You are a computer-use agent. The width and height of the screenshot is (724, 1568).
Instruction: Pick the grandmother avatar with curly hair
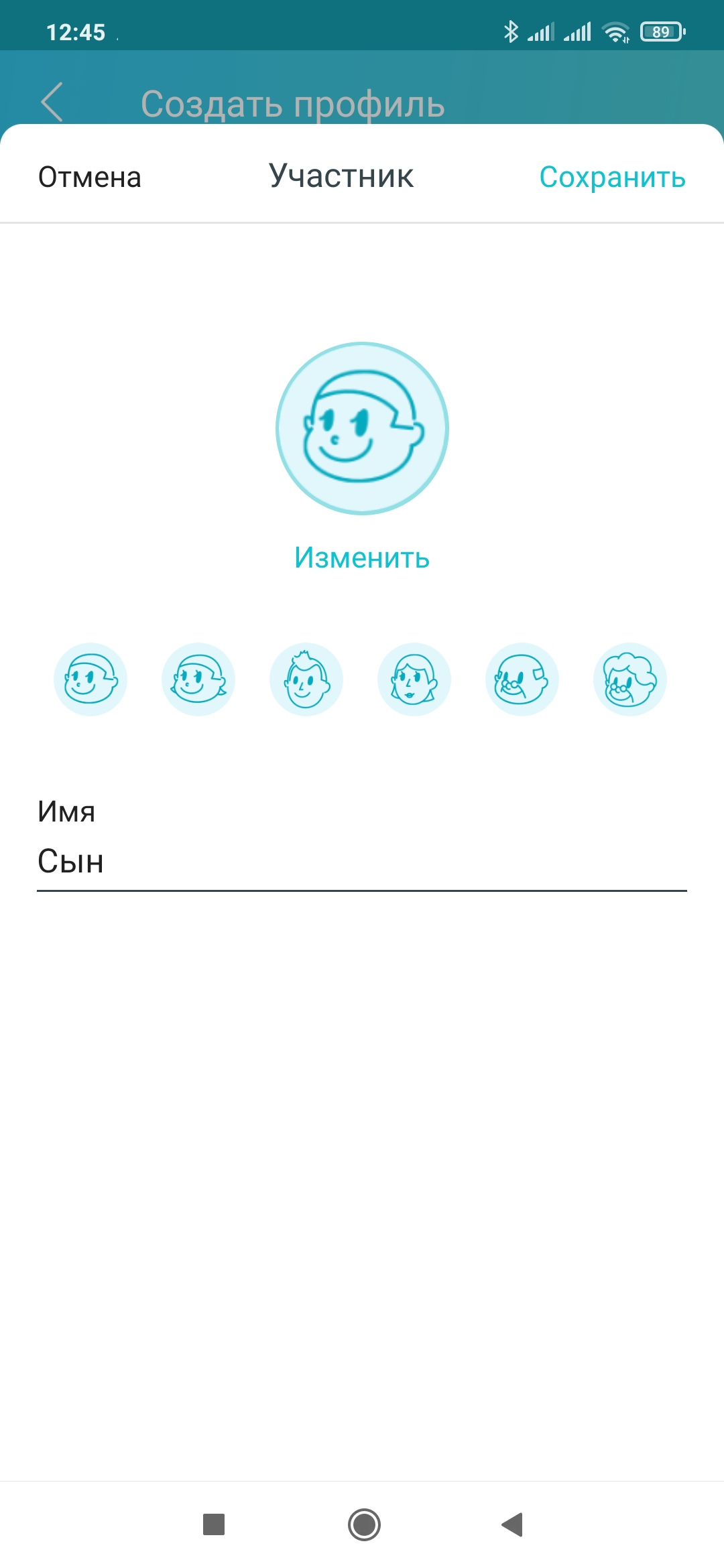tap(630, 679)
